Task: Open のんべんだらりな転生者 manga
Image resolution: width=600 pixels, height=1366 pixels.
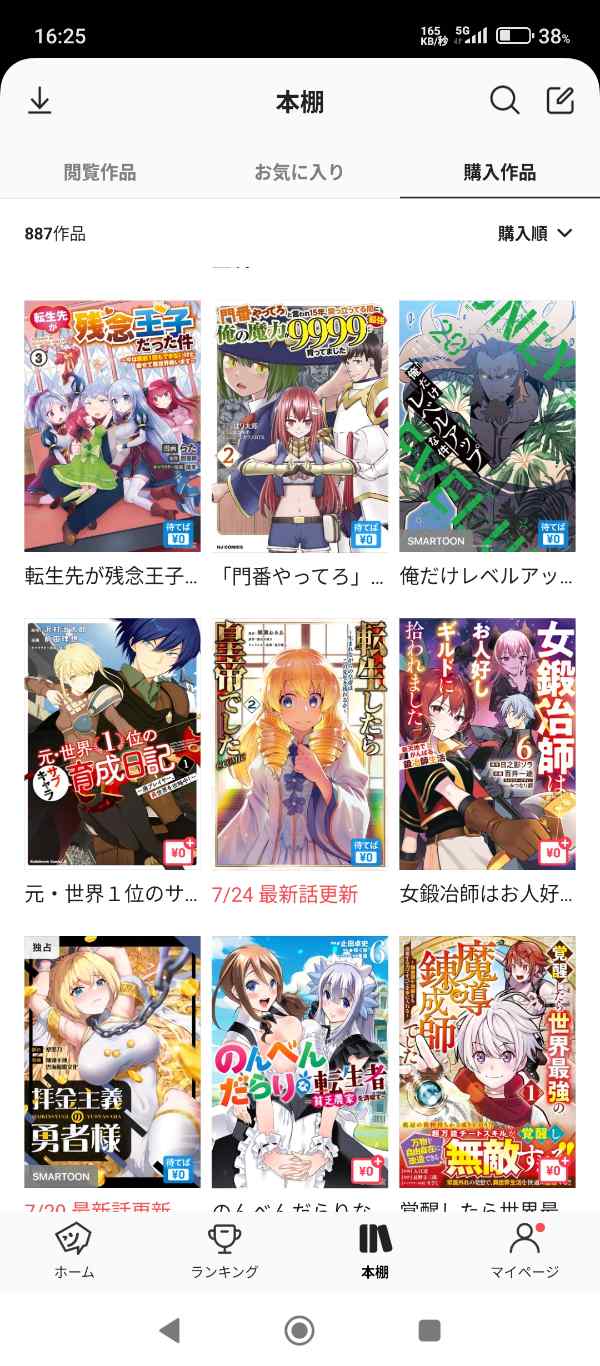Action: 299,1060
